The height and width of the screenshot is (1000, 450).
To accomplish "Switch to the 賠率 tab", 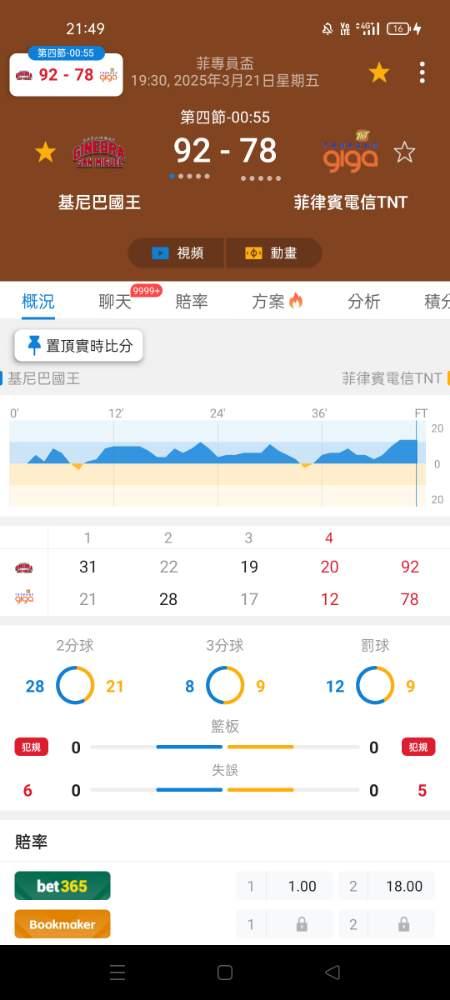I will tap(191, 302).
